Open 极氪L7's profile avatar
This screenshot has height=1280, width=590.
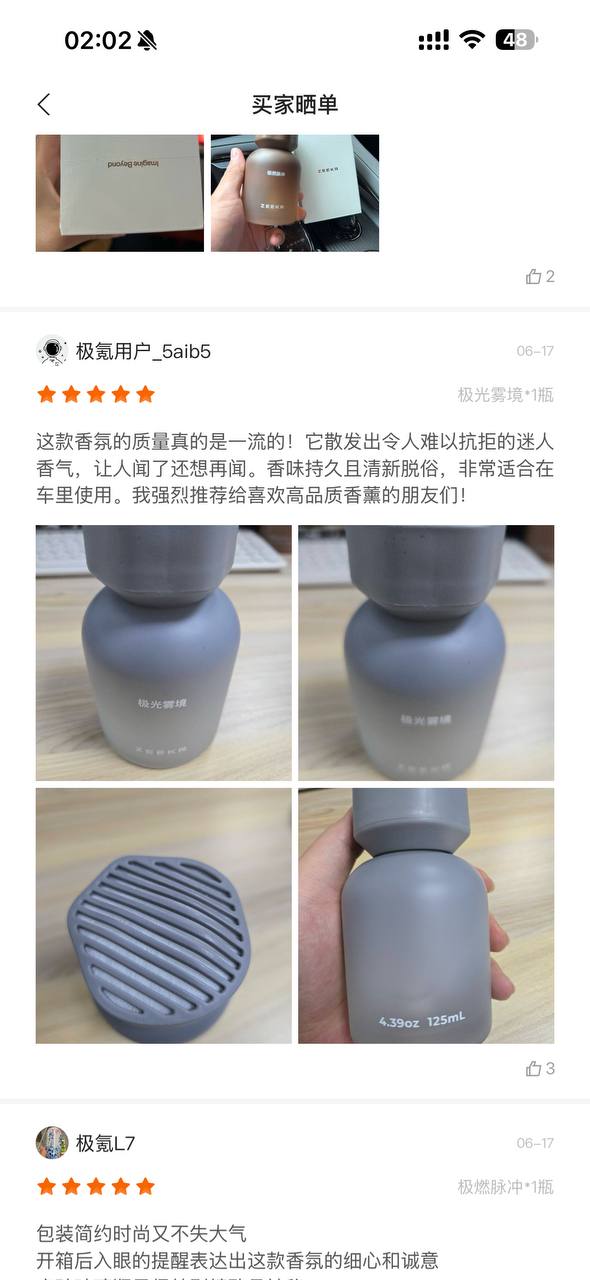[52, 1143]
